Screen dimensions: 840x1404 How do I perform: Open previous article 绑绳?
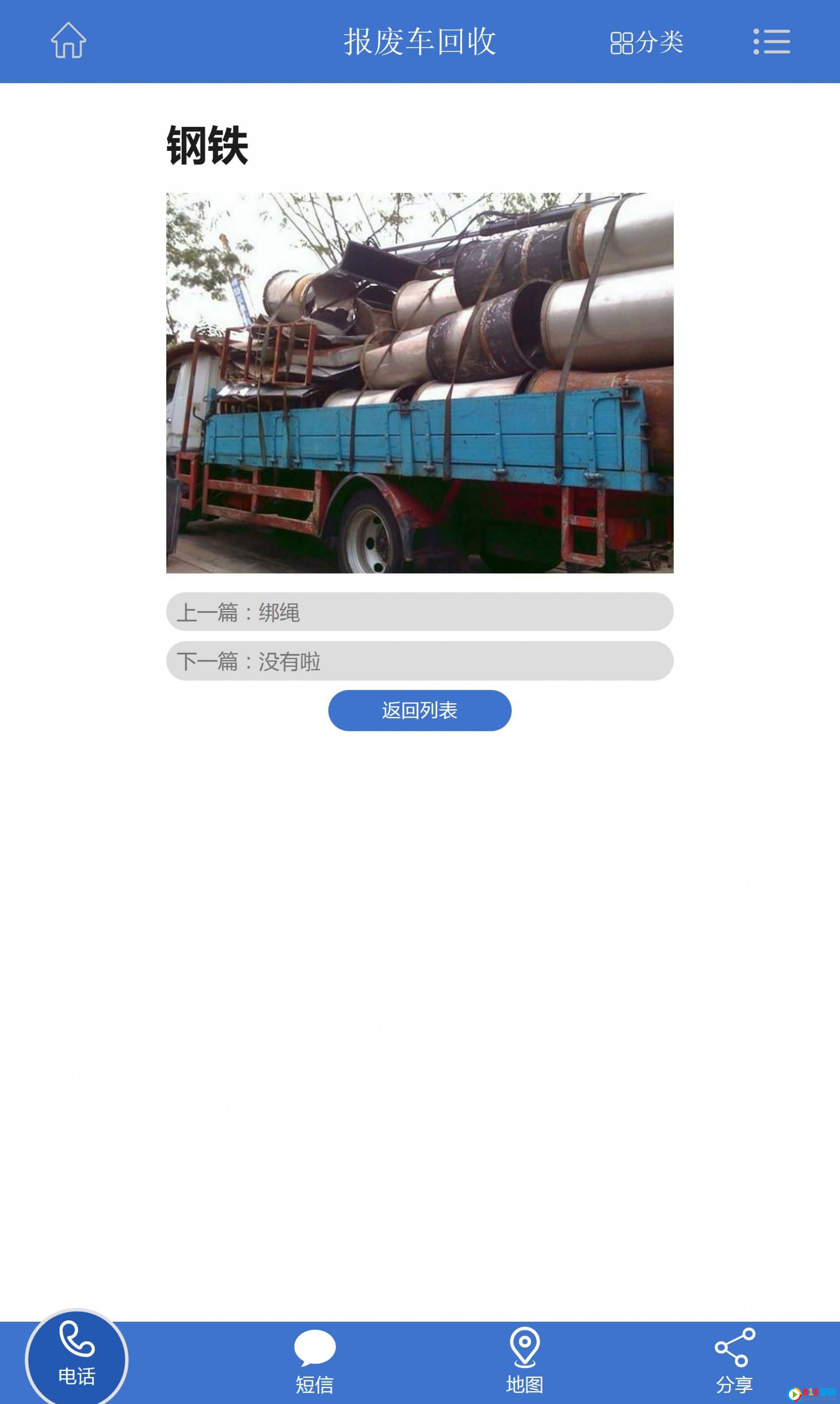pos(420,612)
